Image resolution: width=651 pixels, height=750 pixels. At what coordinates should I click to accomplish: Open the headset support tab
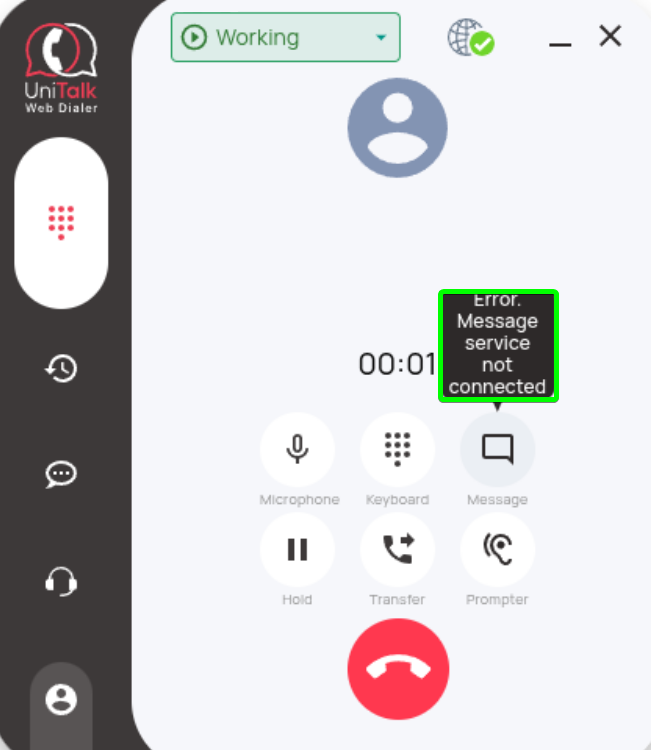[61, 581]
